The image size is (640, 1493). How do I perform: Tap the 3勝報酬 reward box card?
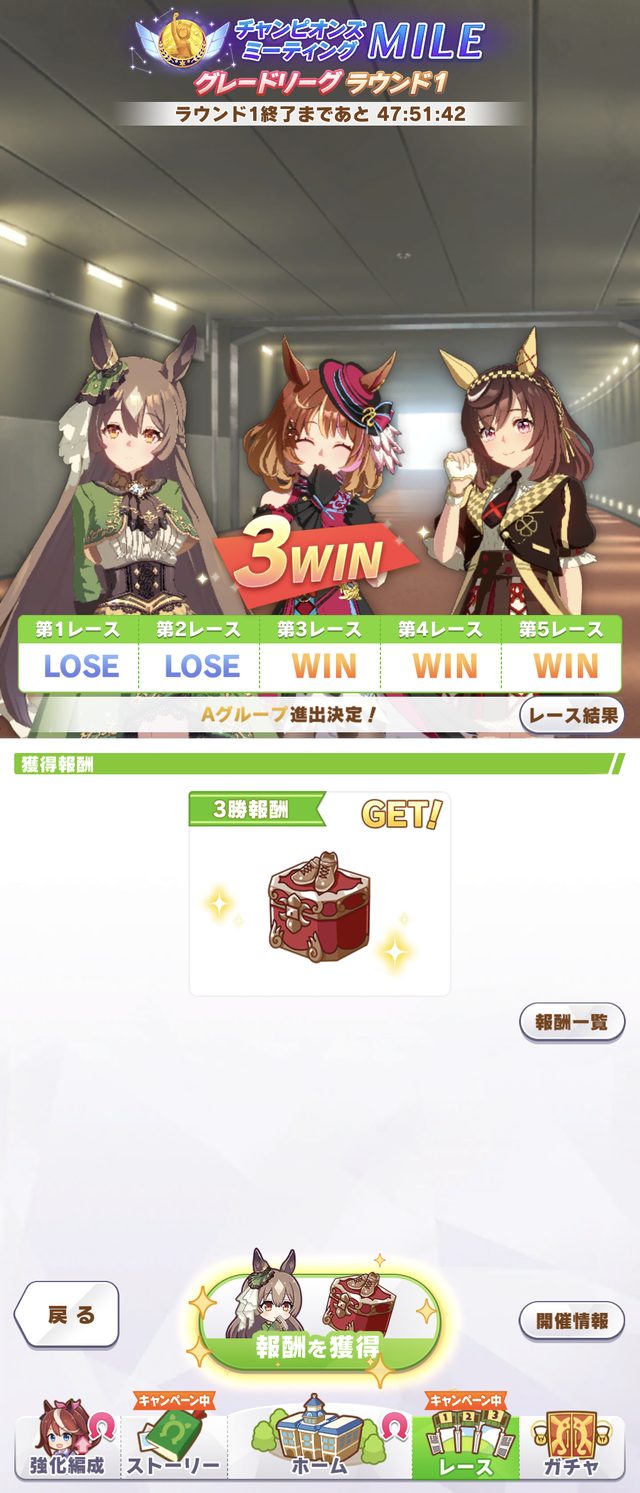319,893
